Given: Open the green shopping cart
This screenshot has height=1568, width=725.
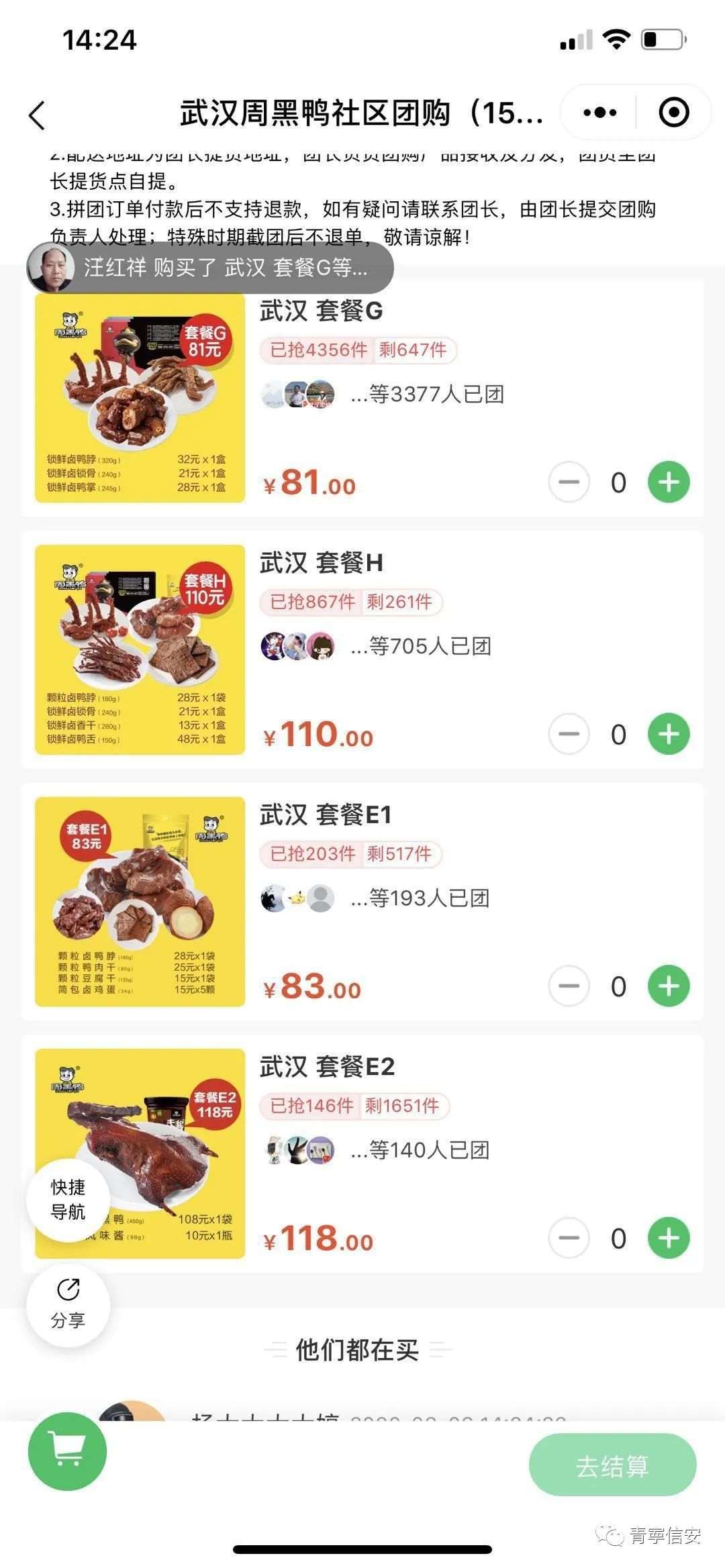Looking at the screenshot, I should click(67, 1451).
